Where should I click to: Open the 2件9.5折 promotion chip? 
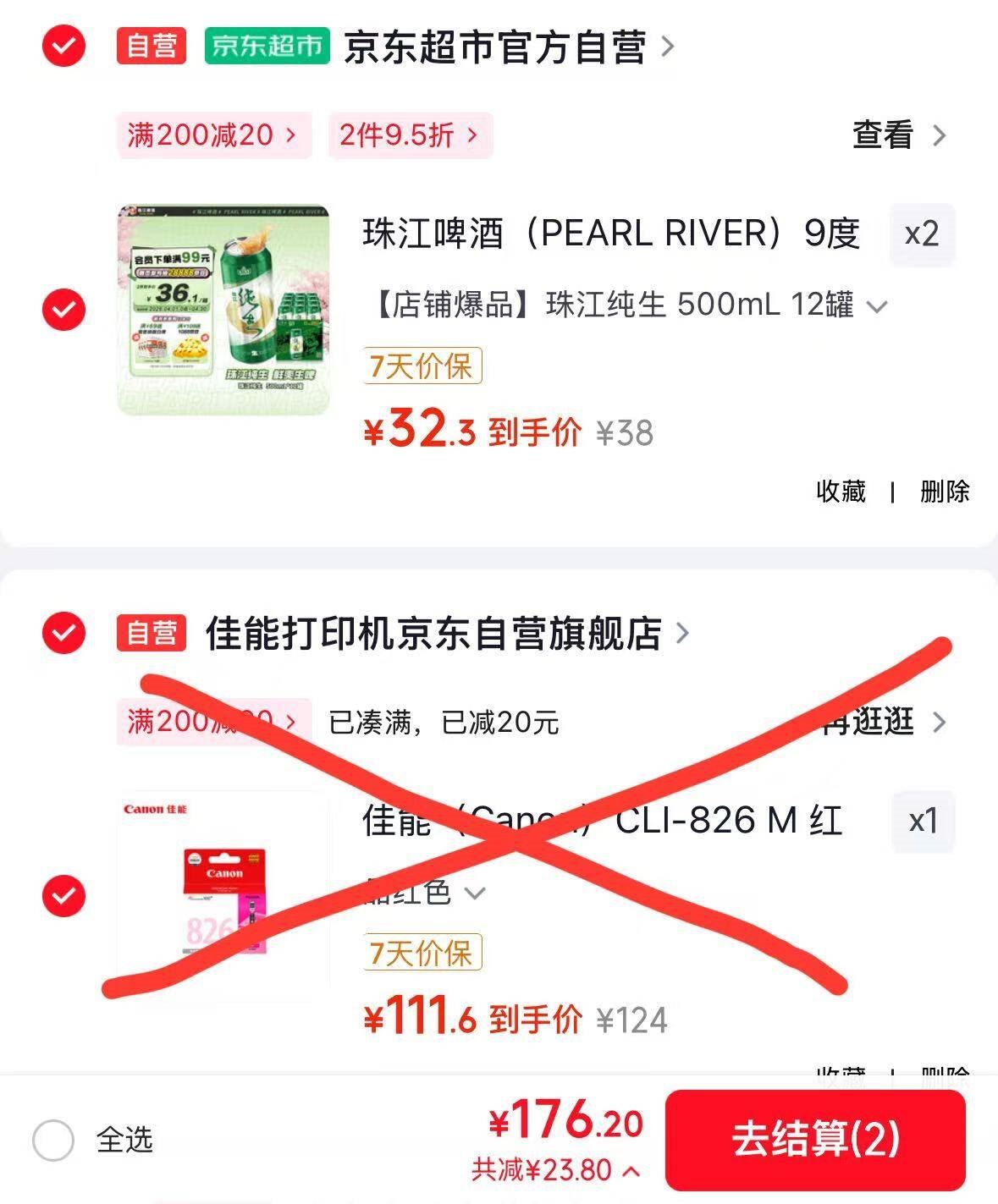click(x=410, y=135)
